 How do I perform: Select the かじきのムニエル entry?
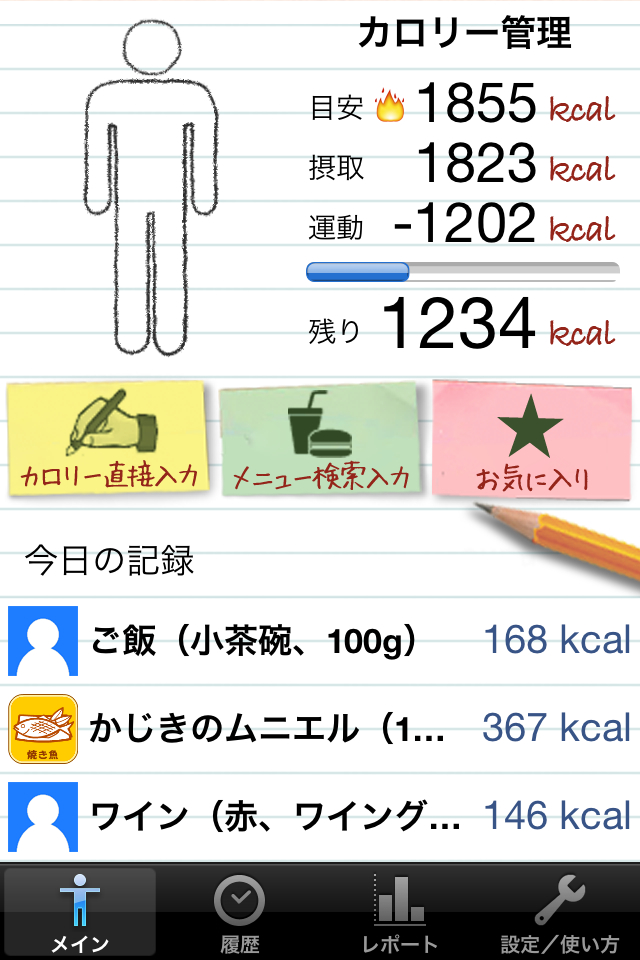320,728
